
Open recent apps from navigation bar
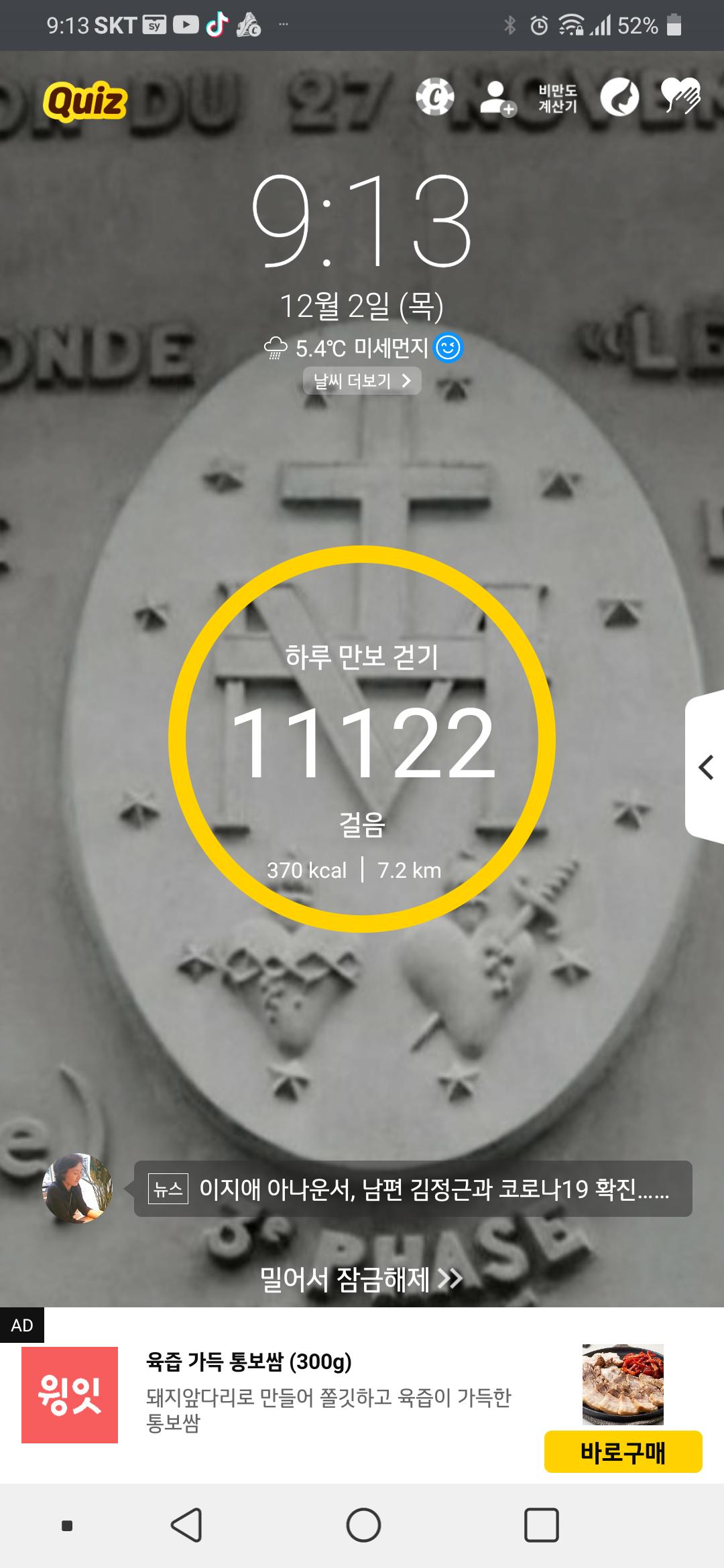coord(541,1526)
